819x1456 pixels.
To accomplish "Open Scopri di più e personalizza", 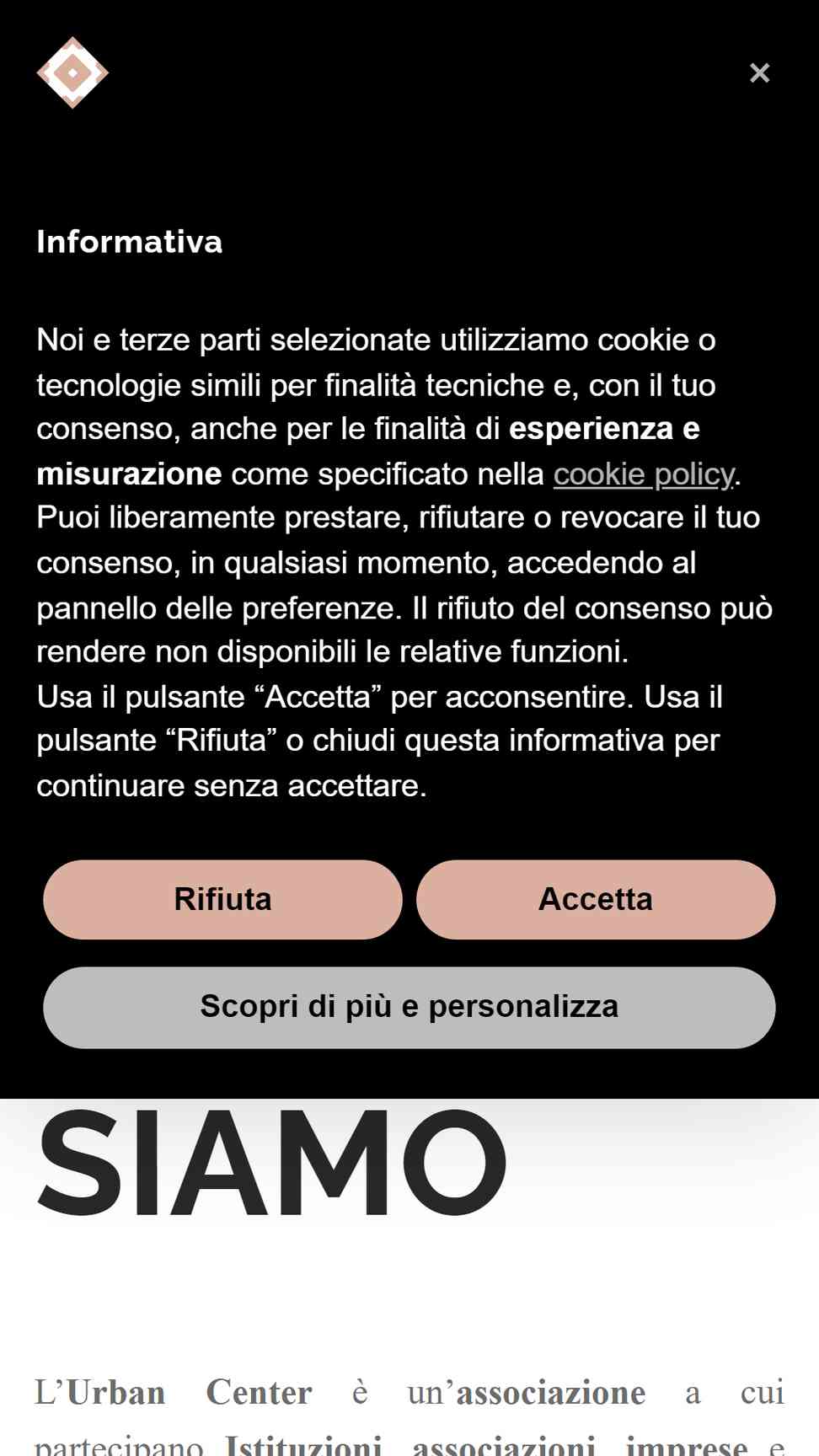I will [409, 1007].
